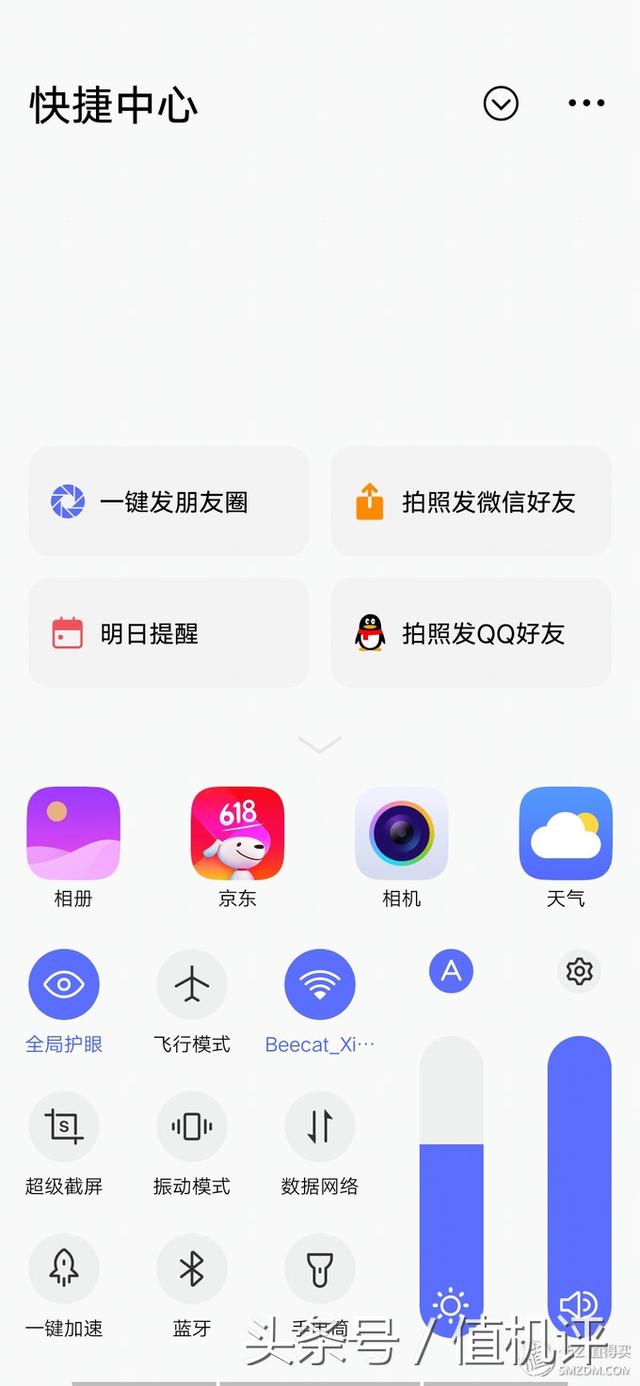640x1386 pixels.
Task: Open the three-dot overflow menu
Action: click(586, 103)
